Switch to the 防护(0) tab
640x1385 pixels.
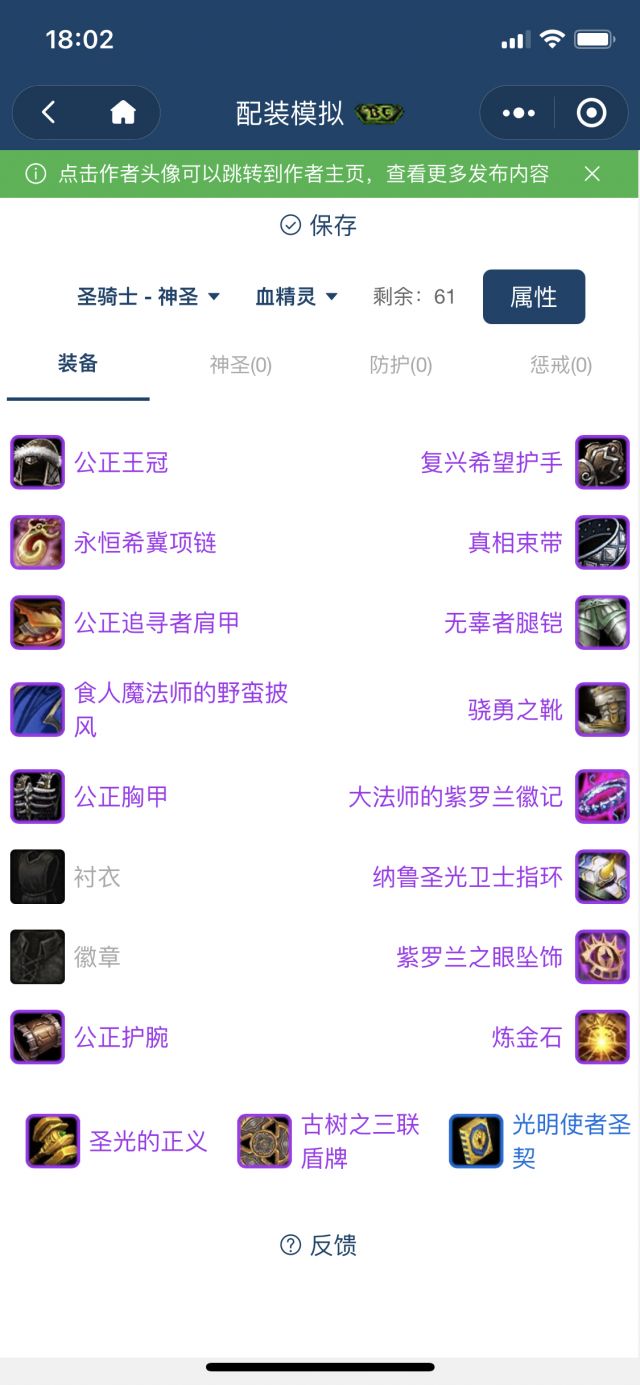point(400,365)
